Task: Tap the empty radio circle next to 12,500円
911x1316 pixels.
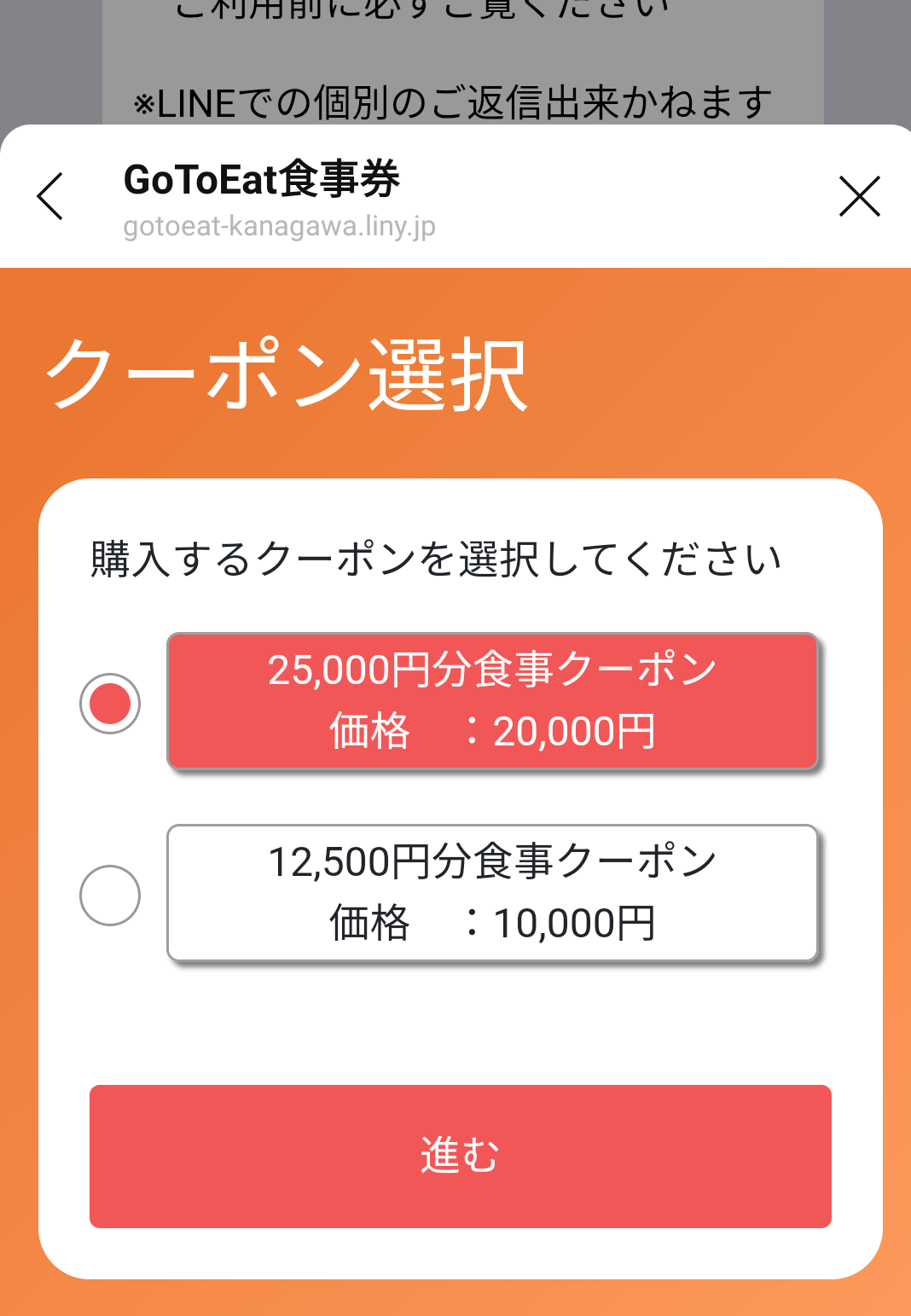Action: coord(112,895)
